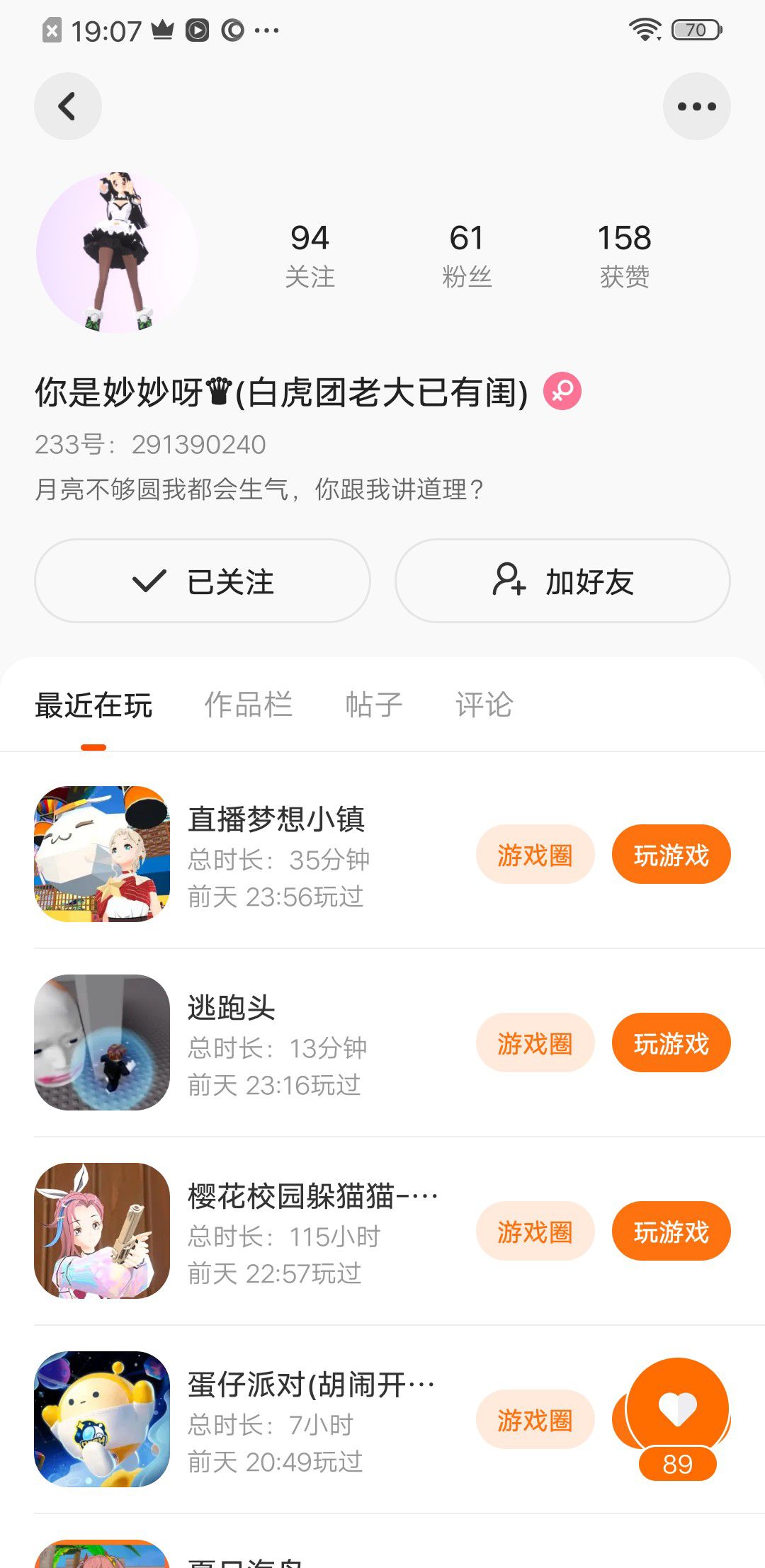Open the three-dot more options menu
765x1568 pixels.
pos(696,106)
